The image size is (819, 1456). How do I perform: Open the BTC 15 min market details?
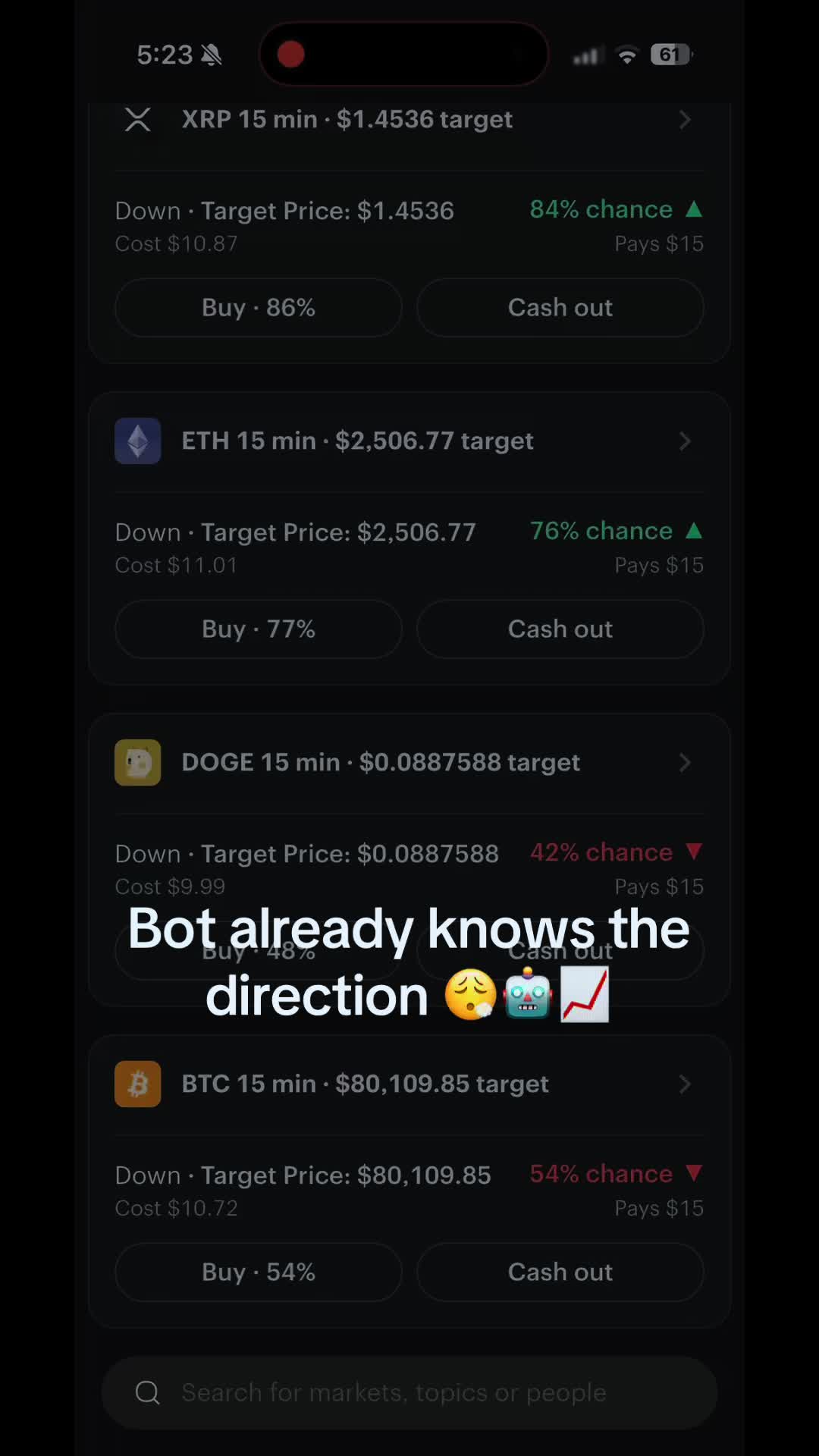(x=409, y=1084)
